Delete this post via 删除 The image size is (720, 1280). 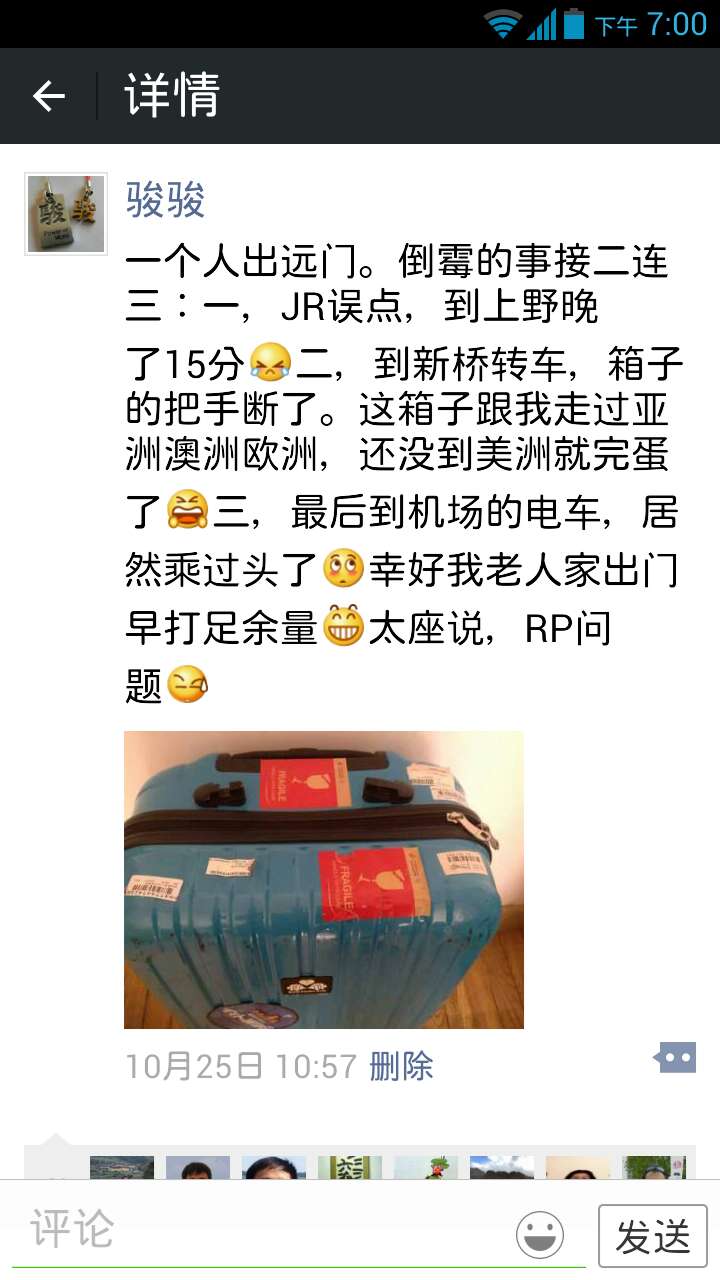click(401, 1066)
